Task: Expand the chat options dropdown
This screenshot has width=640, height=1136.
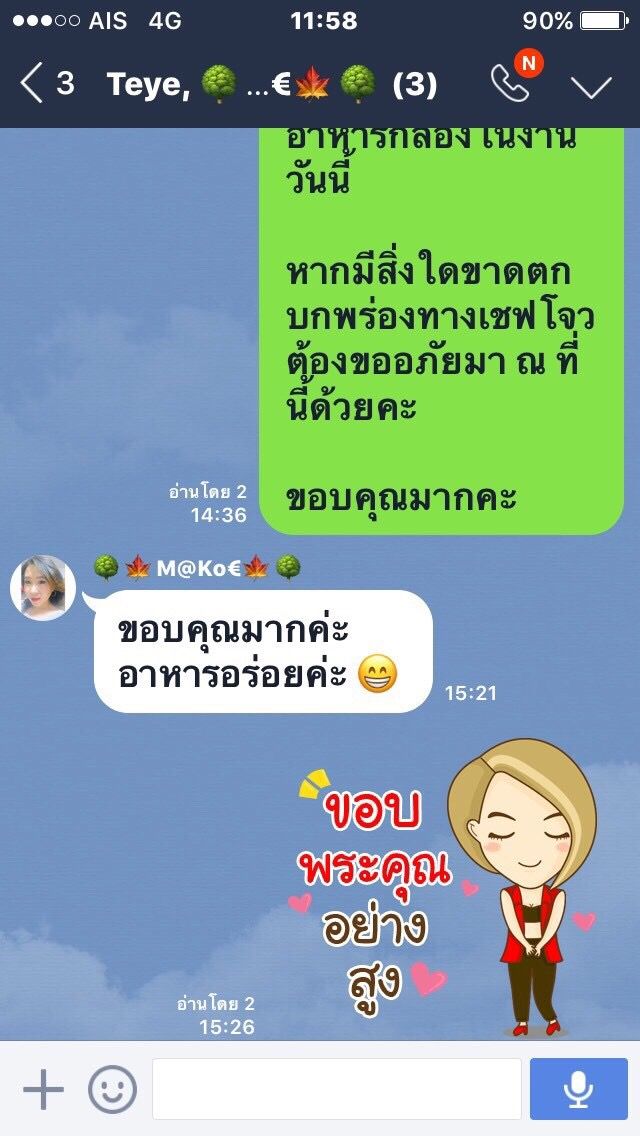Action: [590, 86]
